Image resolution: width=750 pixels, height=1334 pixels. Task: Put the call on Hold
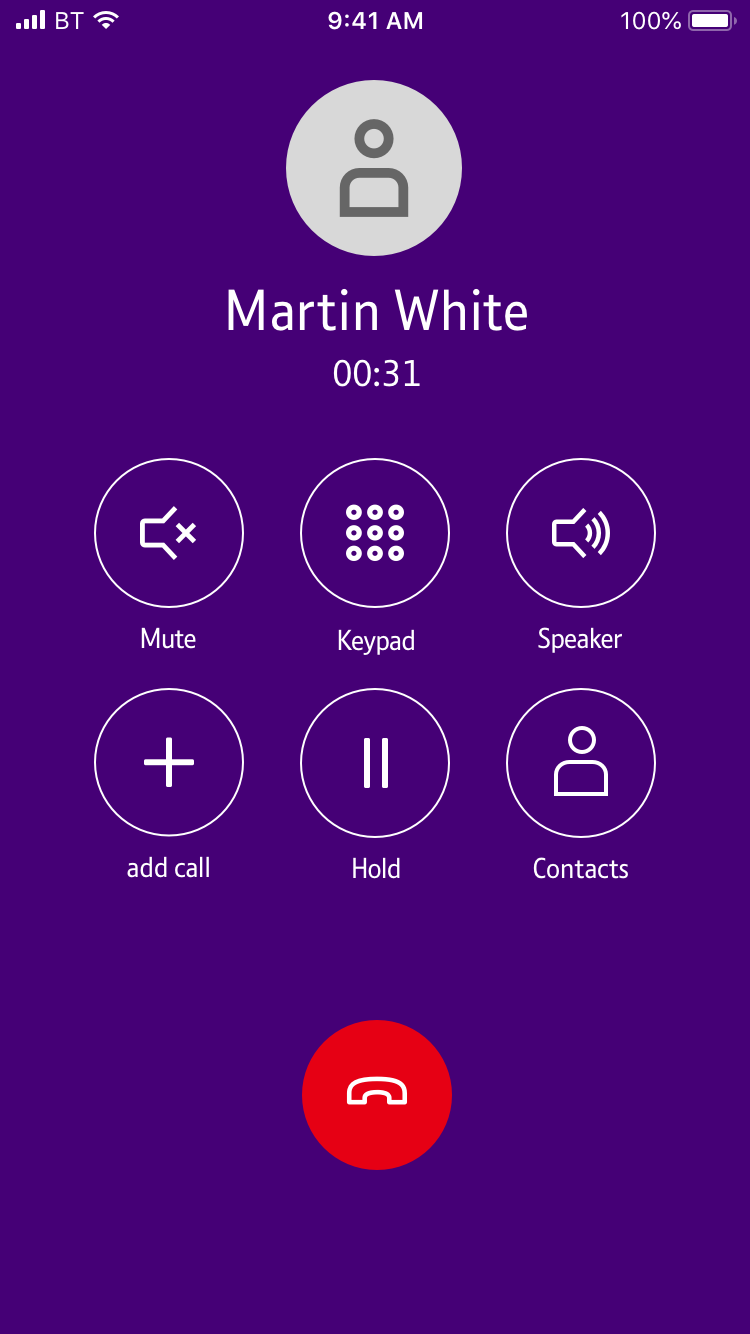tap(375, 763)
